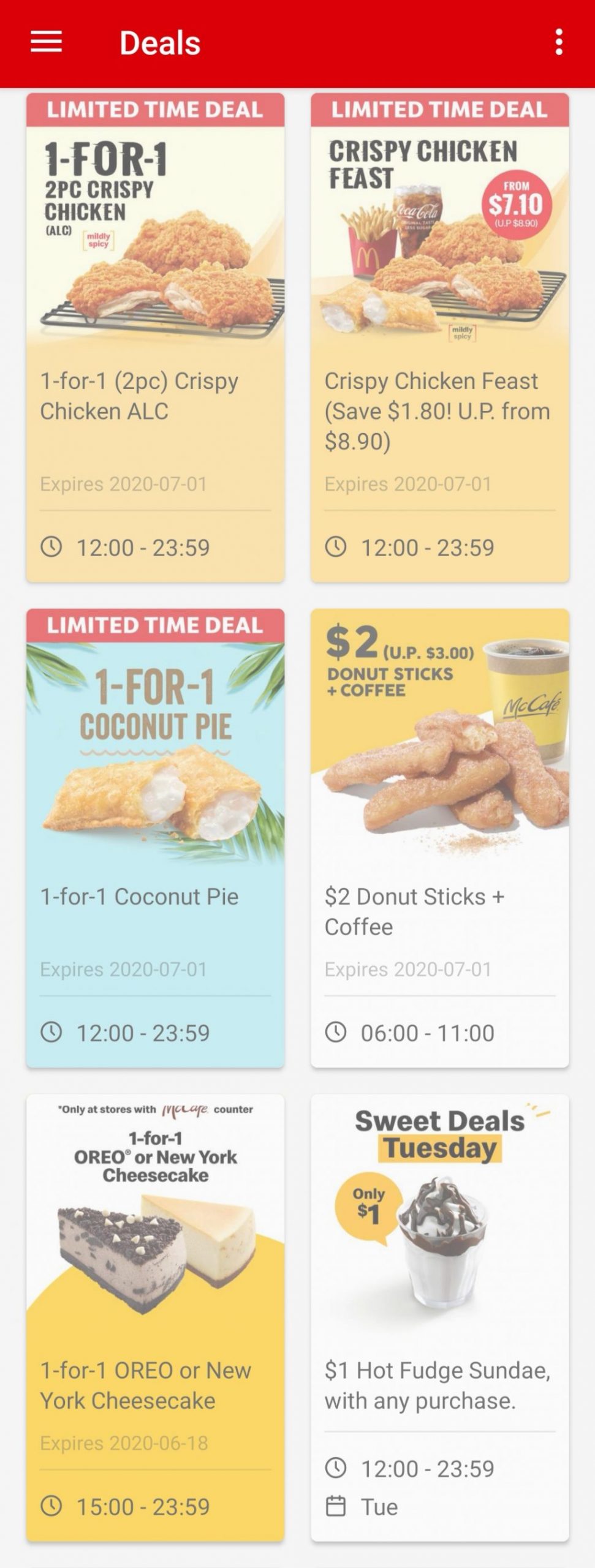This screenshot has width=595, height=1568.
Task: Open the 1-for-1 (2pc) Crispy Chicken ALC deal
Action: 155,337
